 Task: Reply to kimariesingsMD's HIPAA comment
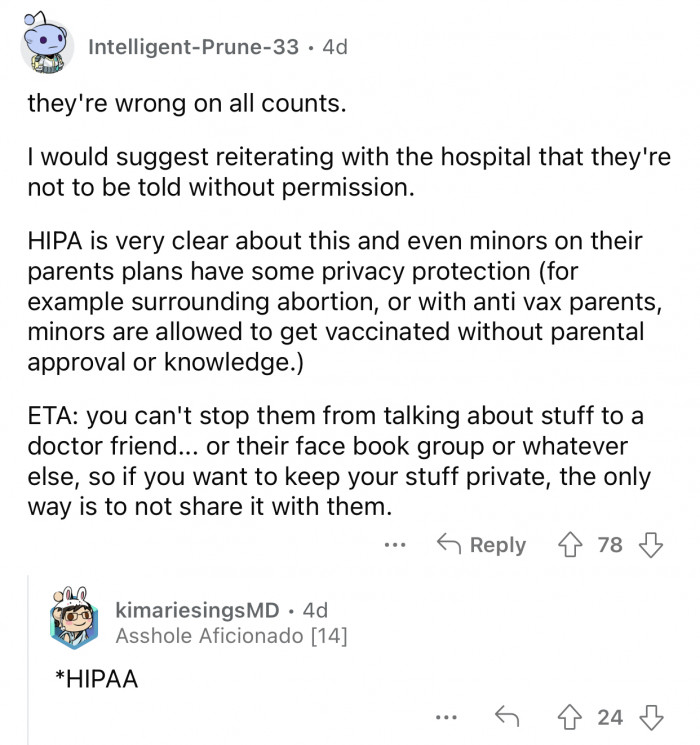507,717
